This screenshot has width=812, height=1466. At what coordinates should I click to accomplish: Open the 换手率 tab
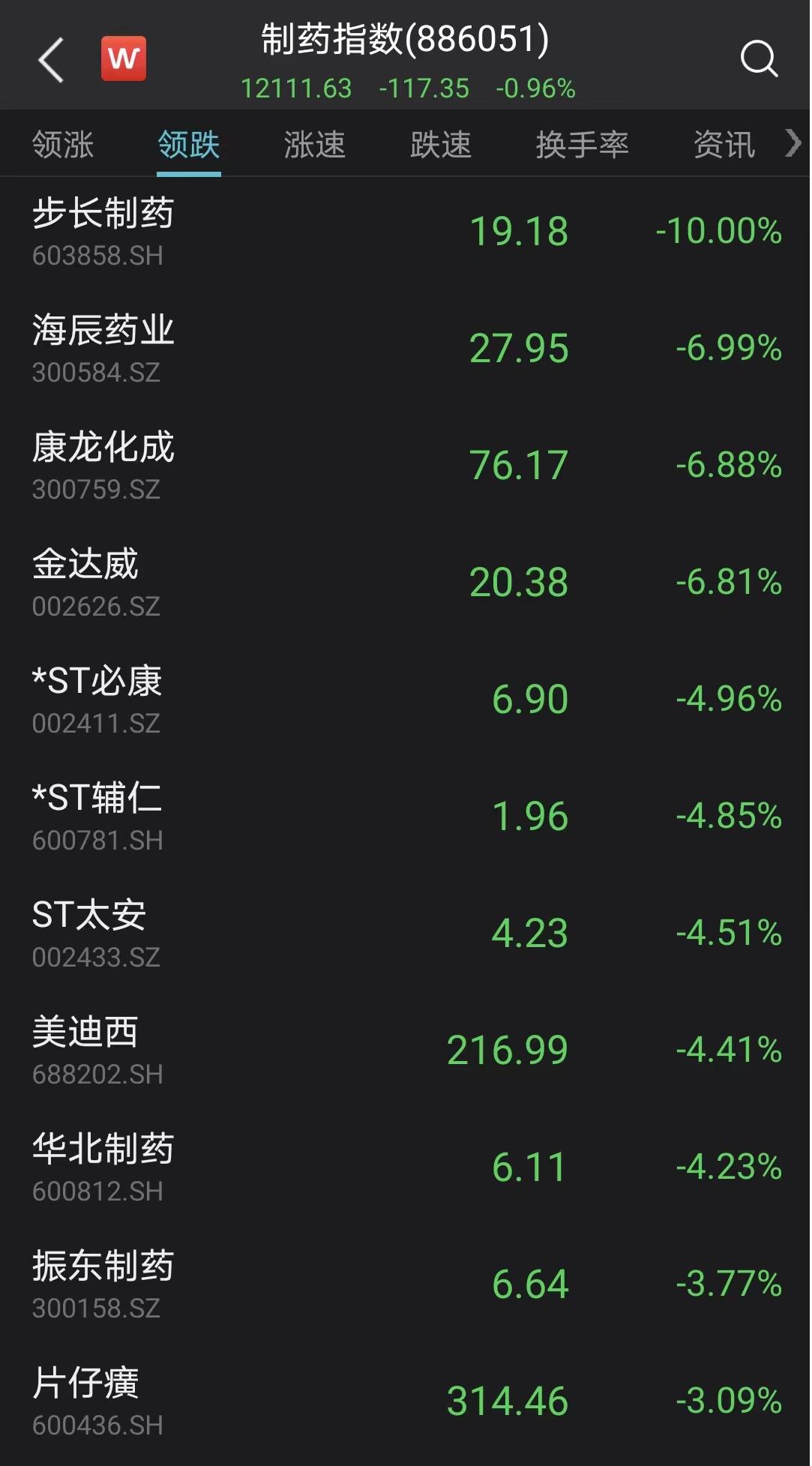point(582,144)
